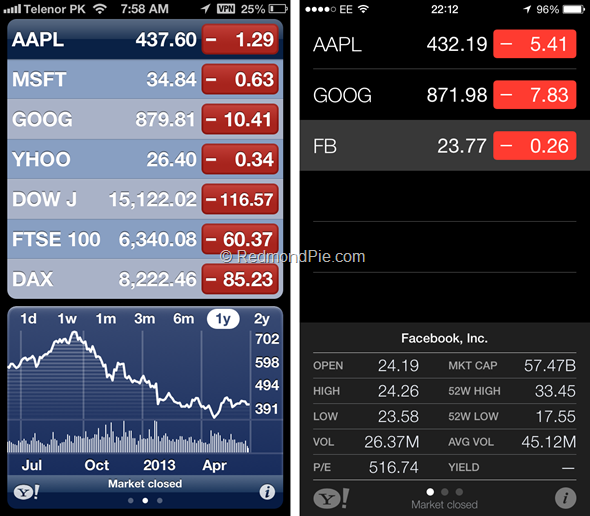The width and height of the screenshot is (590, 516).
Task: Open Yahoo Finance via the blue-panel Y! icon
Action: pos(26,492)
